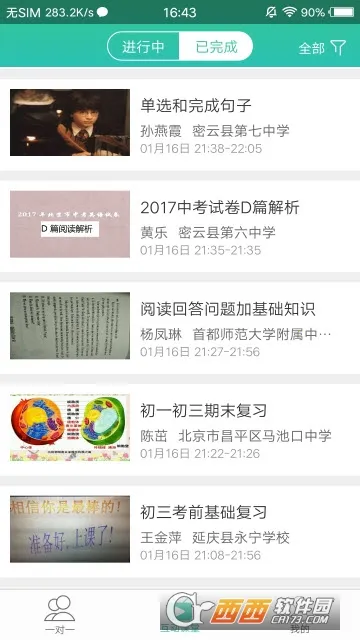Go to the 一对一 tab
360x640 pixels.
(x=60, y=615)
